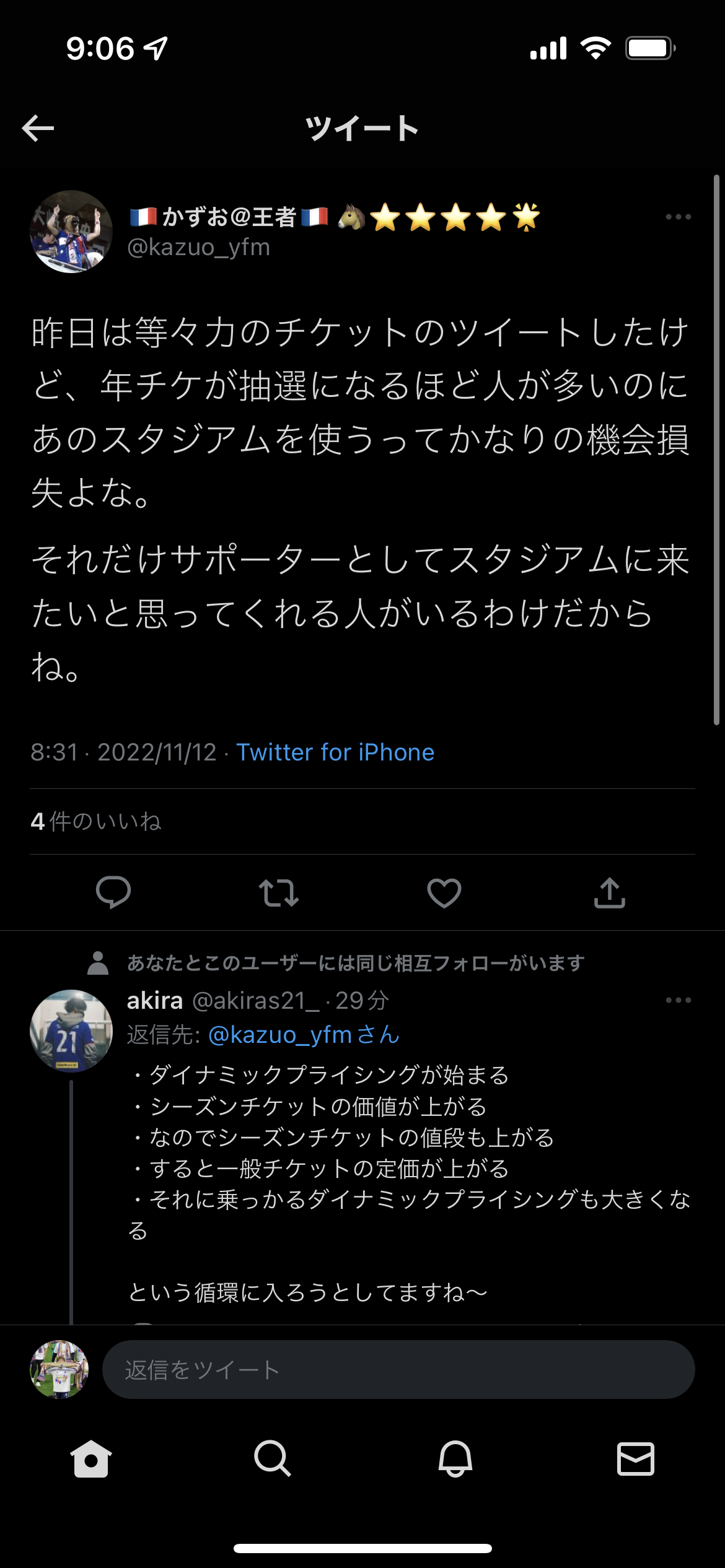View the 4件のいいね likes list

pos(96,822)
